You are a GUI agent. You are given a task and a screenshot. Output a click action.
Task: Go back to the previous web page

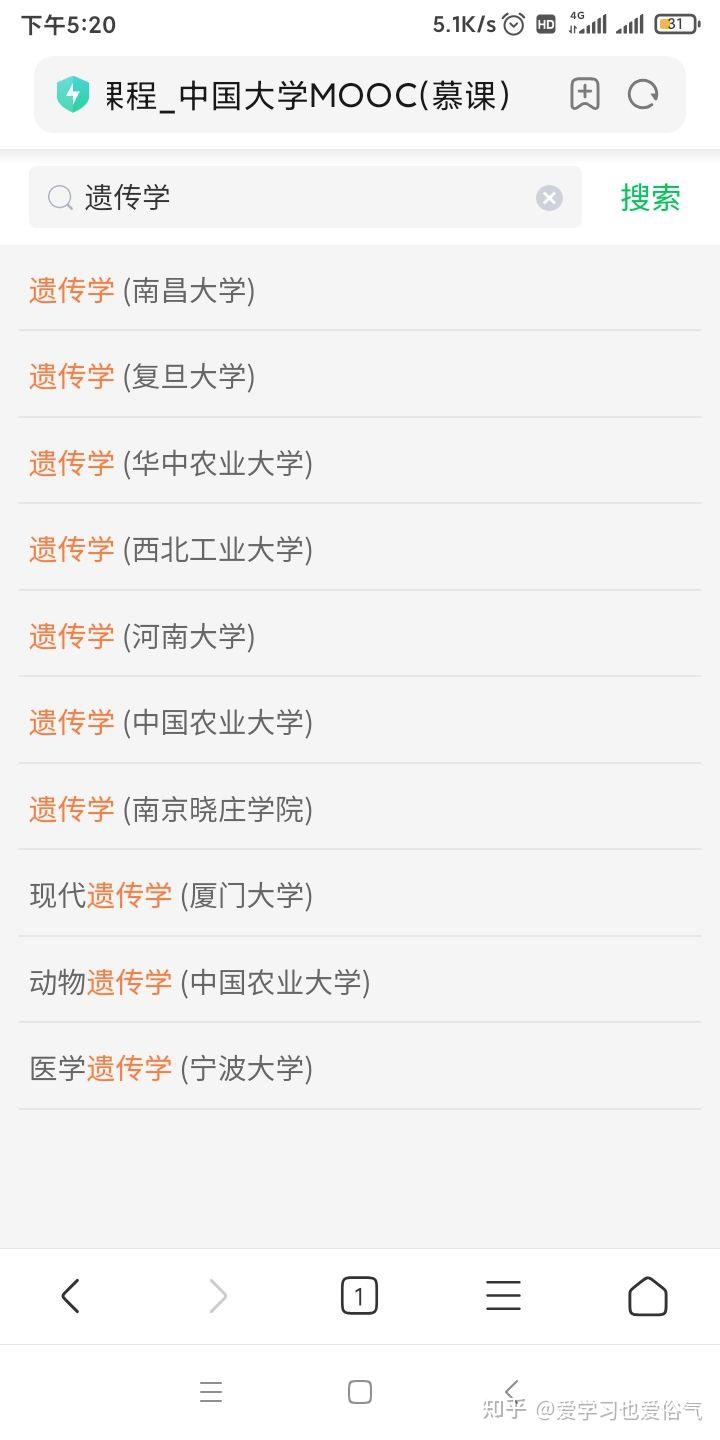[x=70, y=1297]
